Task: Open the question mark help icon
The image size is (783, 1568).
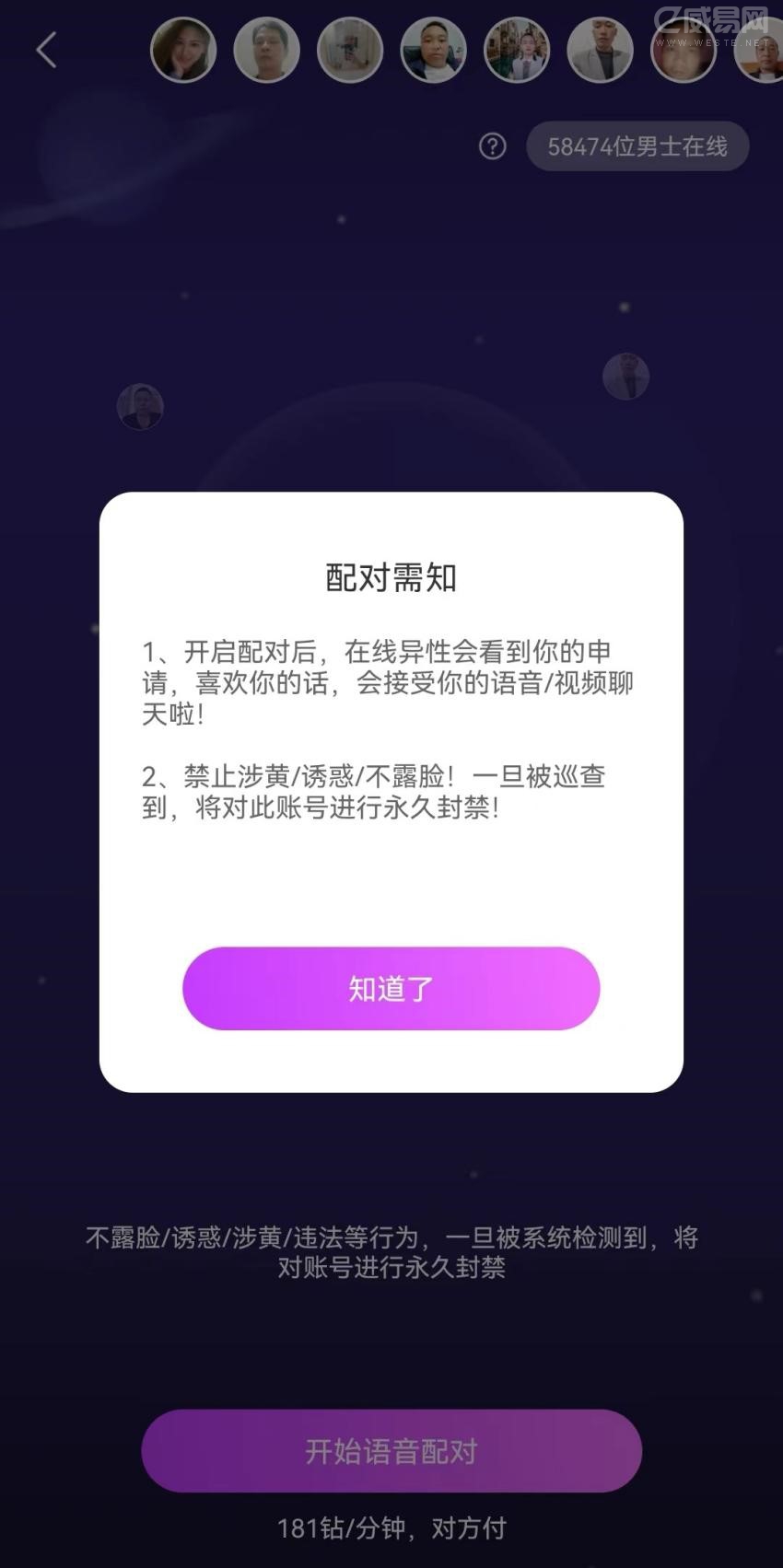Action: pos(493,146)
